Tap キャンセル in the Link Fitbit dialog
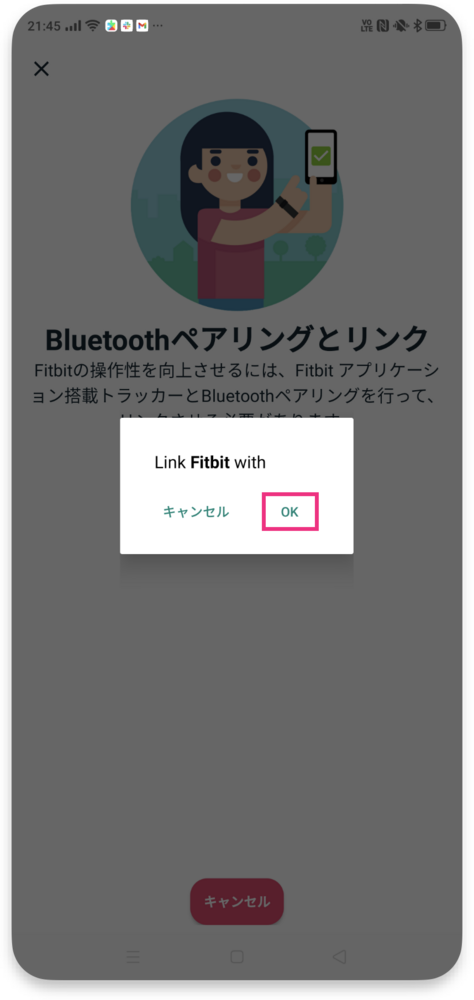 pos(196,511)
